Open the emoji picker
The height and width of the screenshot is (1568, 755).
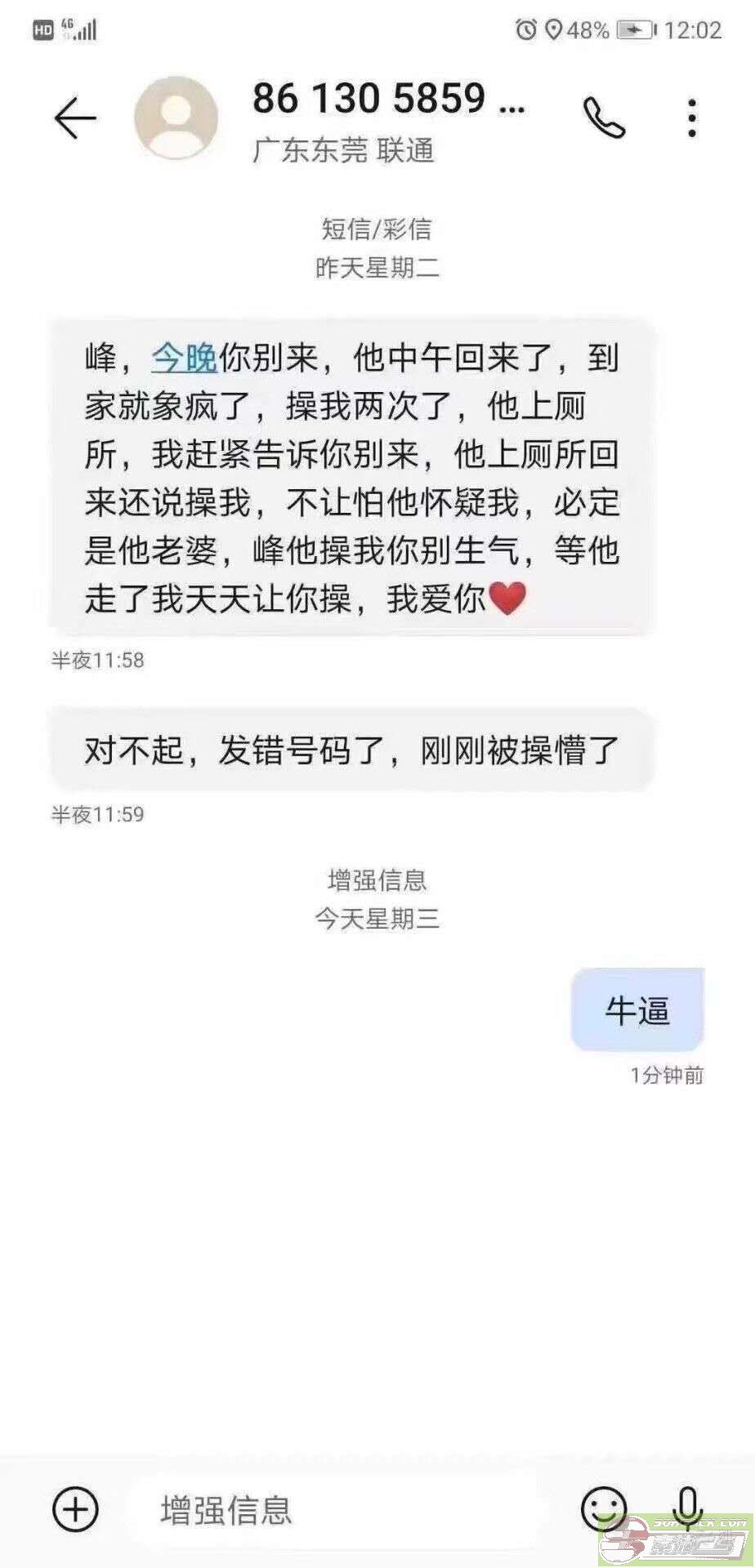604,1508
